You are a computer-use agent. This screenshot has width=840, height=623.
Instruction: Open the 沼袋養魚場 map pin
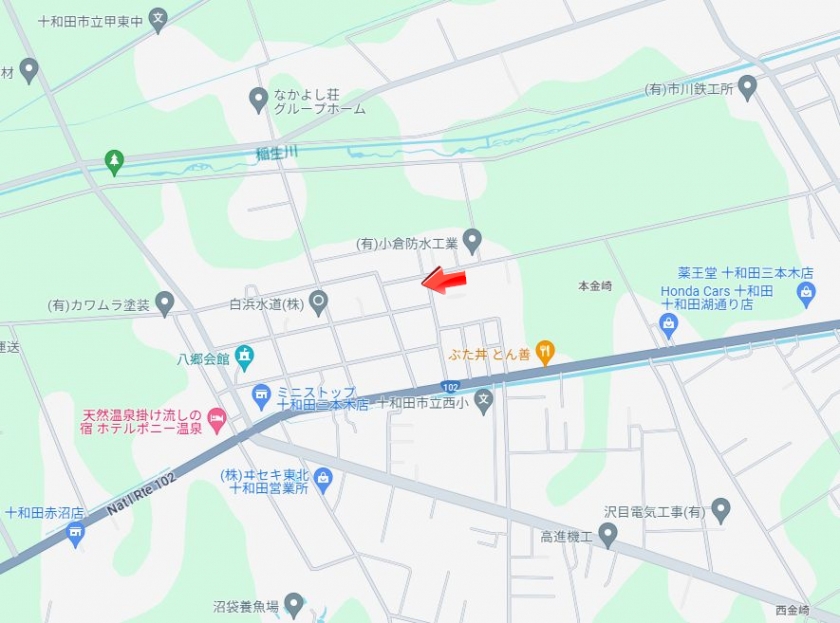point(293,603)
